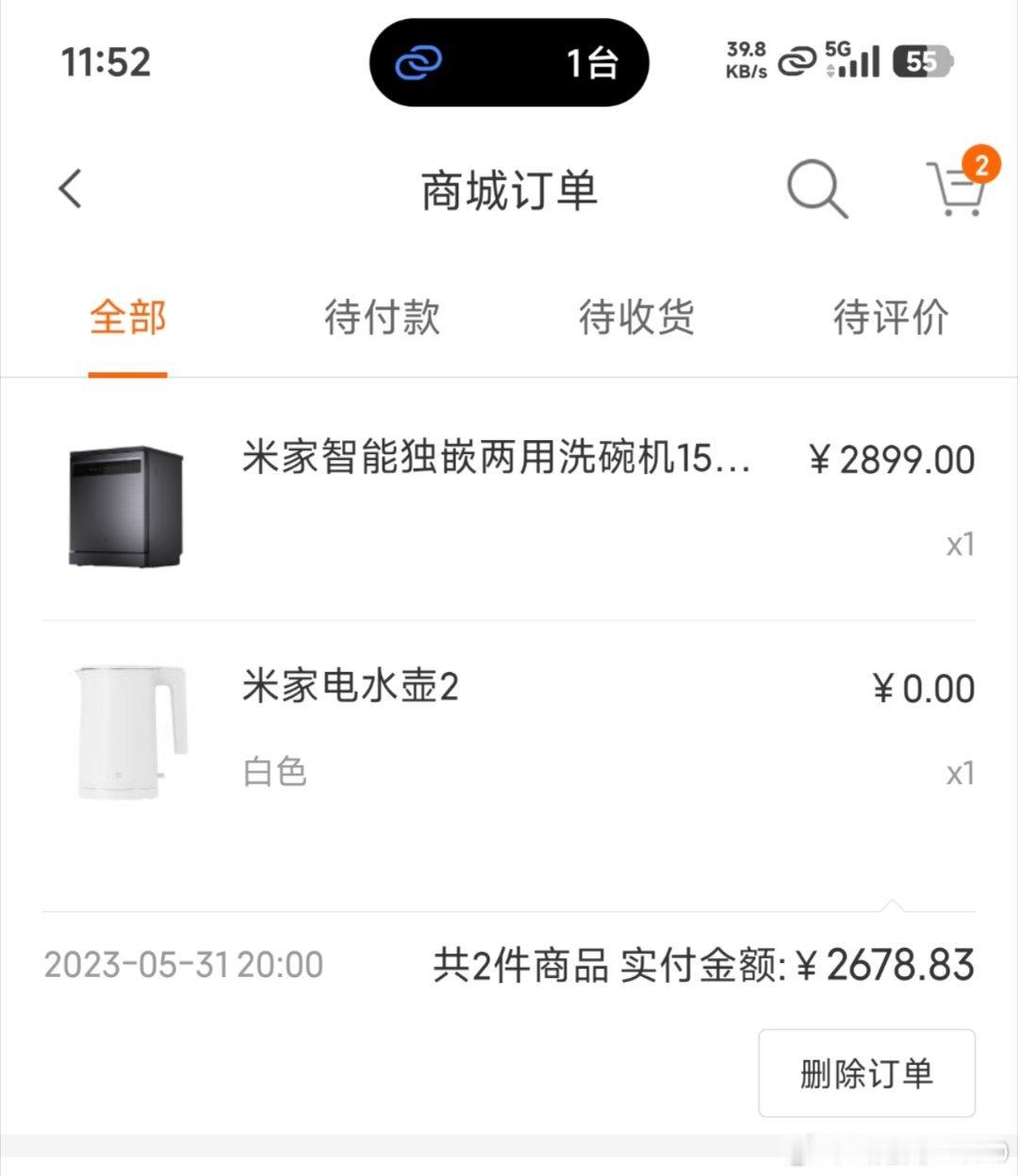
Task: Switch to the 待收货 tab
Action: tap(636, 318)
